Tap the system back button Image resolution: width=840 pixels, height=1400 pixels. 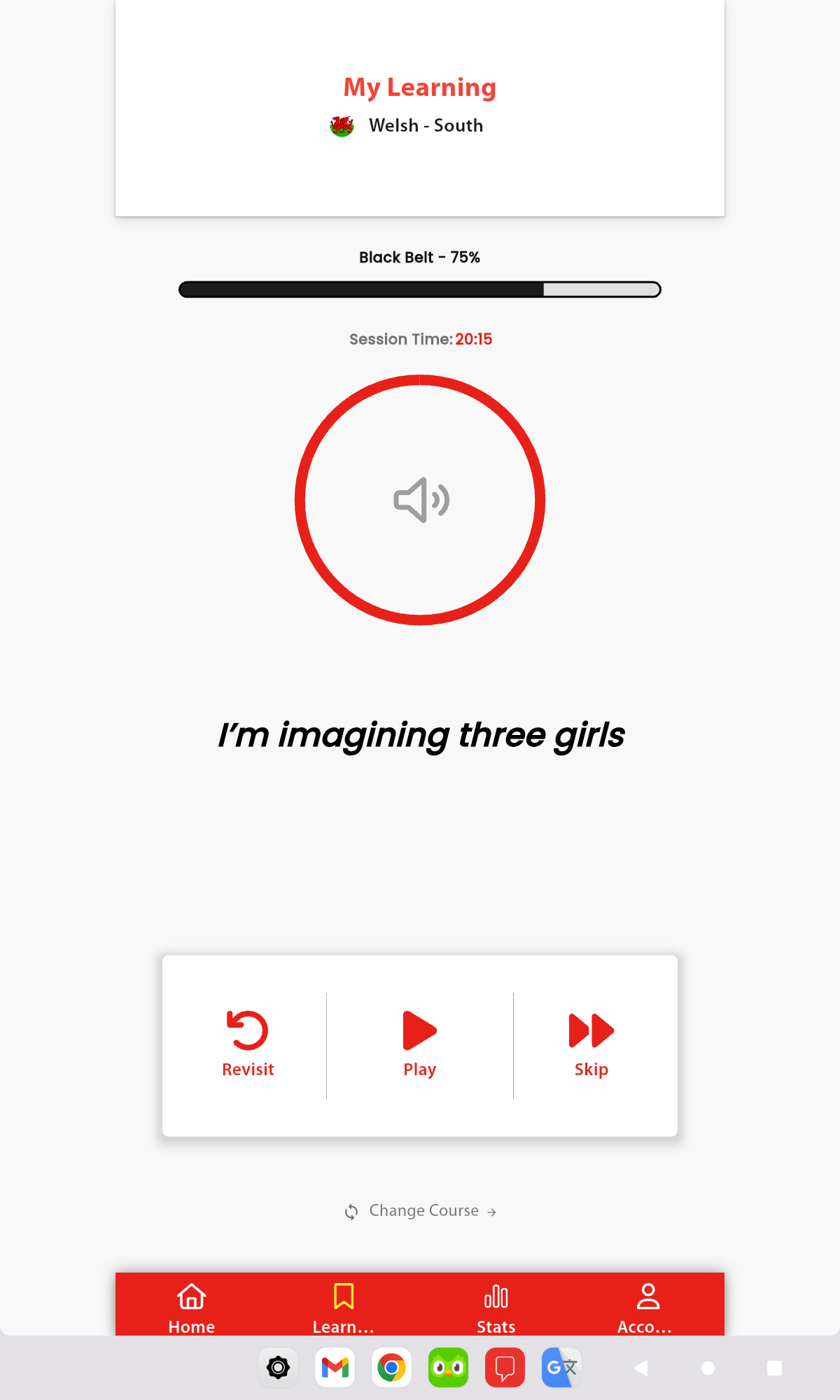click(x=640, y=1368)
